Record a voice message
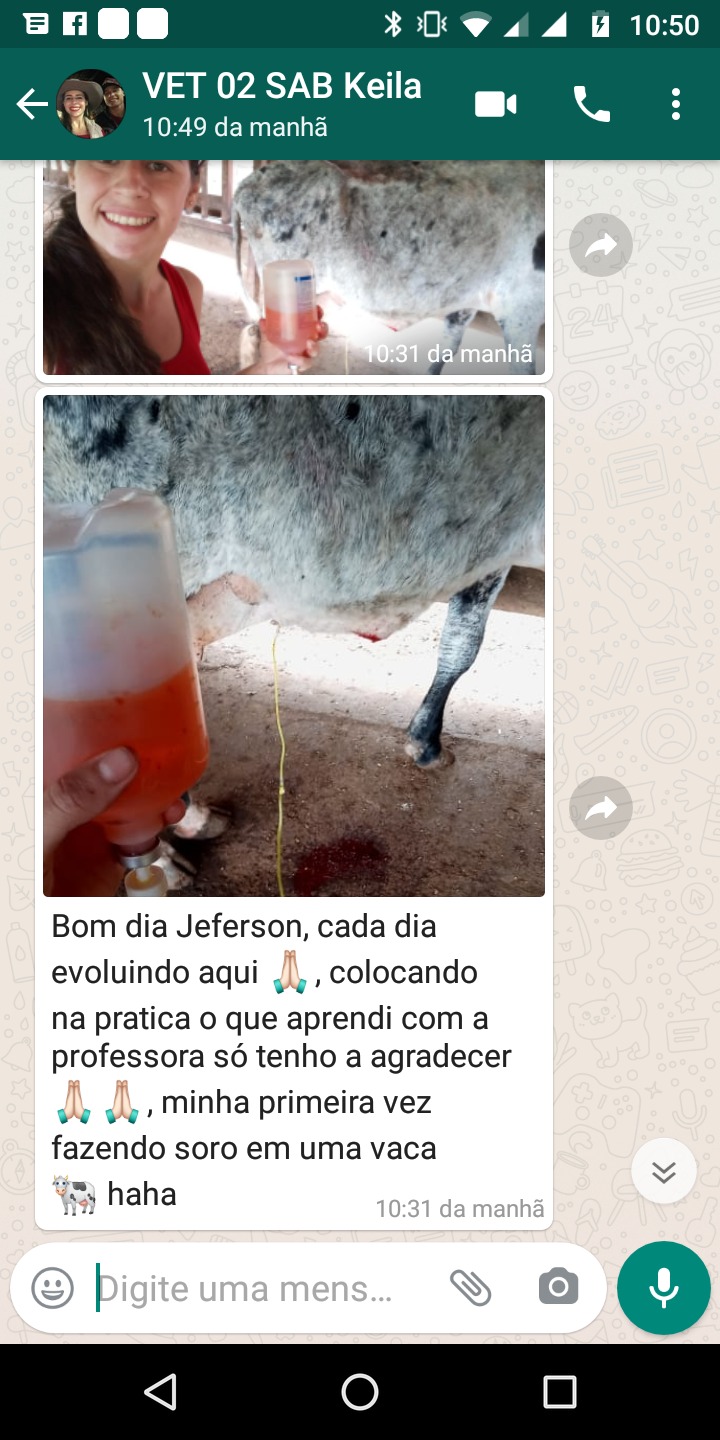720x1440 pixels. [x=664, y=1288]
